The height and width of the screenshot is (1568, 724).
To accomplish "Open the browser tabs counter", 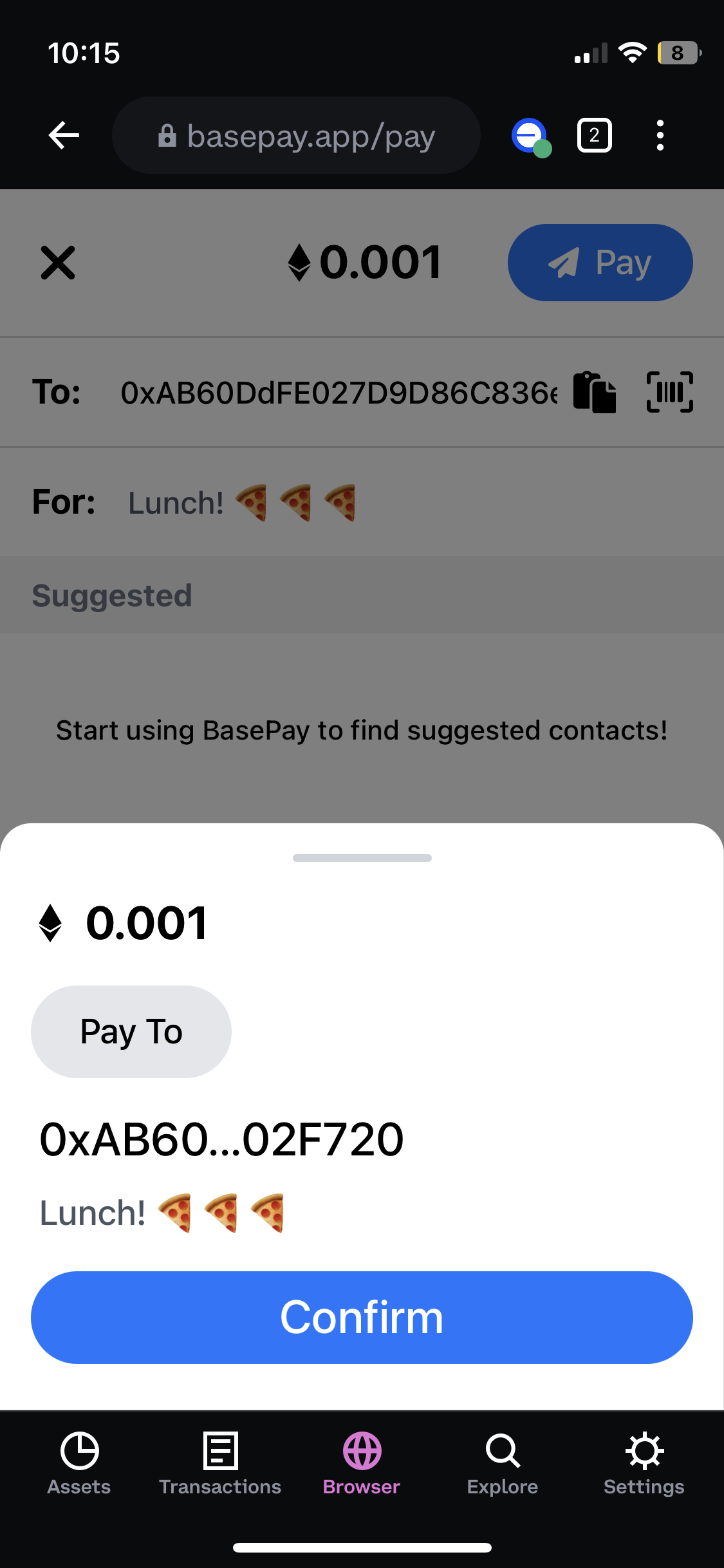I will (x=594, y=135).
